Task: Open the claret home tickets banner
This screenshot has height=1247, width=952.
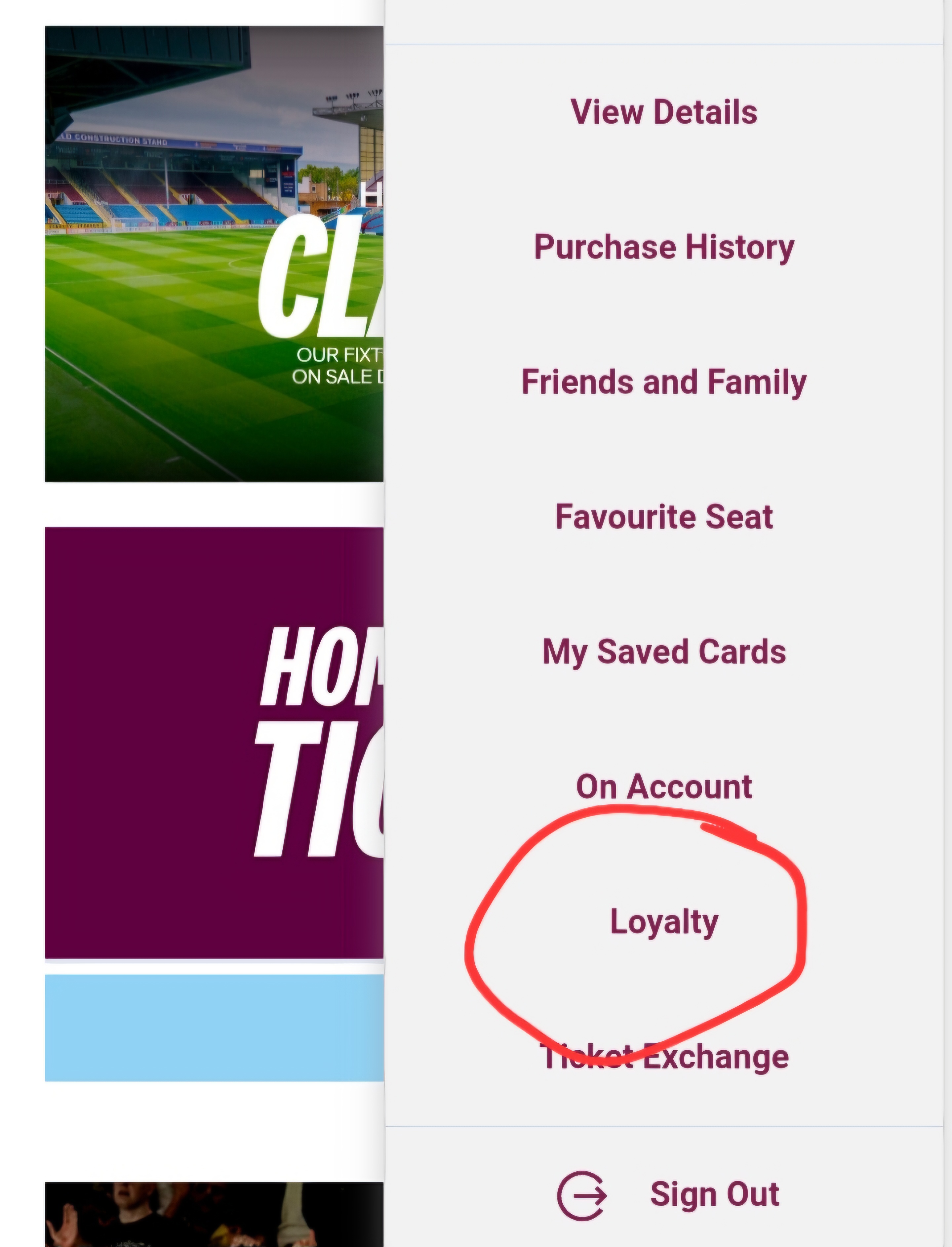Action: pyautogui.click(x=214, y=743)
